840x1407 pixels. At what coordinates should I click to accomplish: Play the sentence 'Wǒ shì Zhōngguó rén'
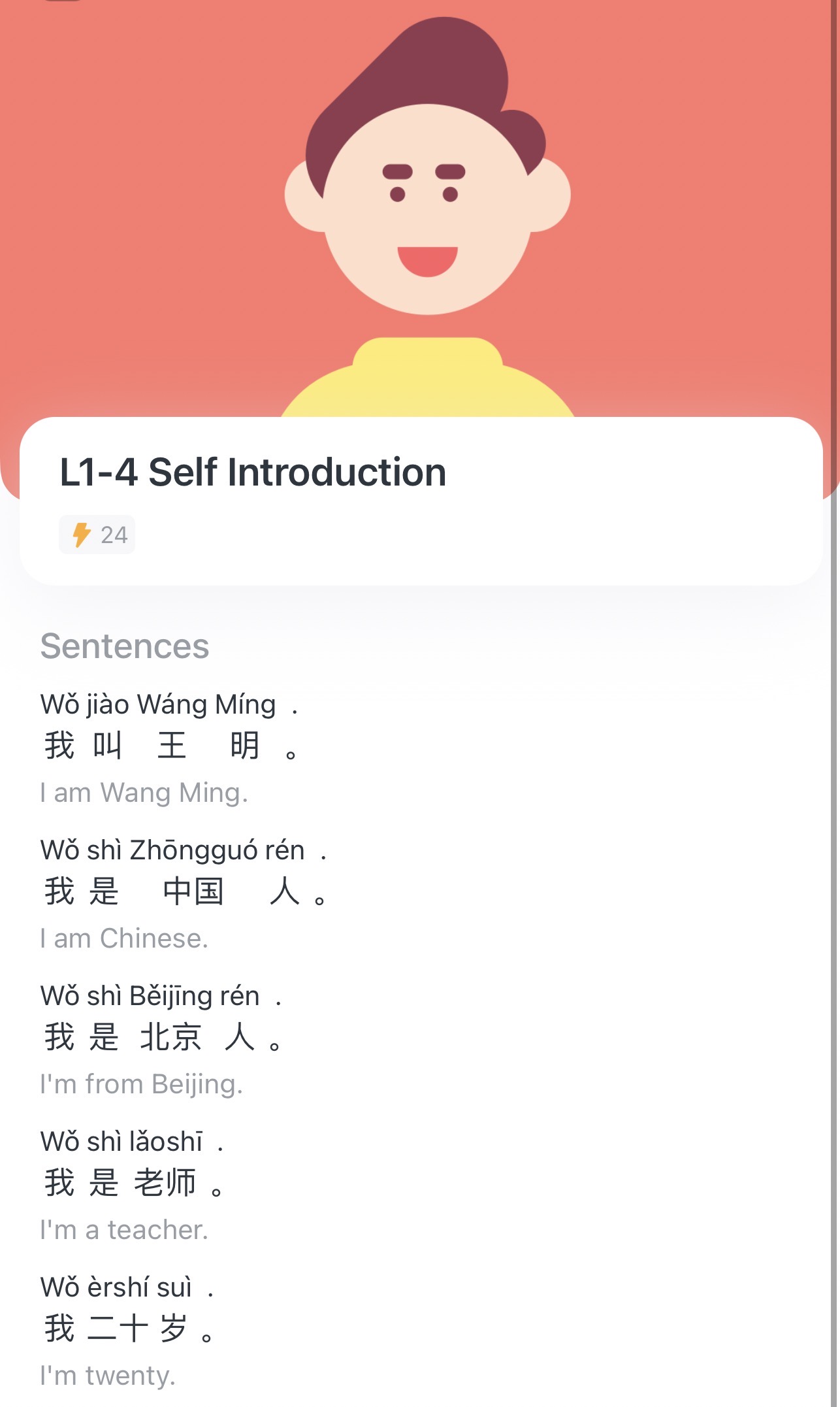[x=184, y=891]
